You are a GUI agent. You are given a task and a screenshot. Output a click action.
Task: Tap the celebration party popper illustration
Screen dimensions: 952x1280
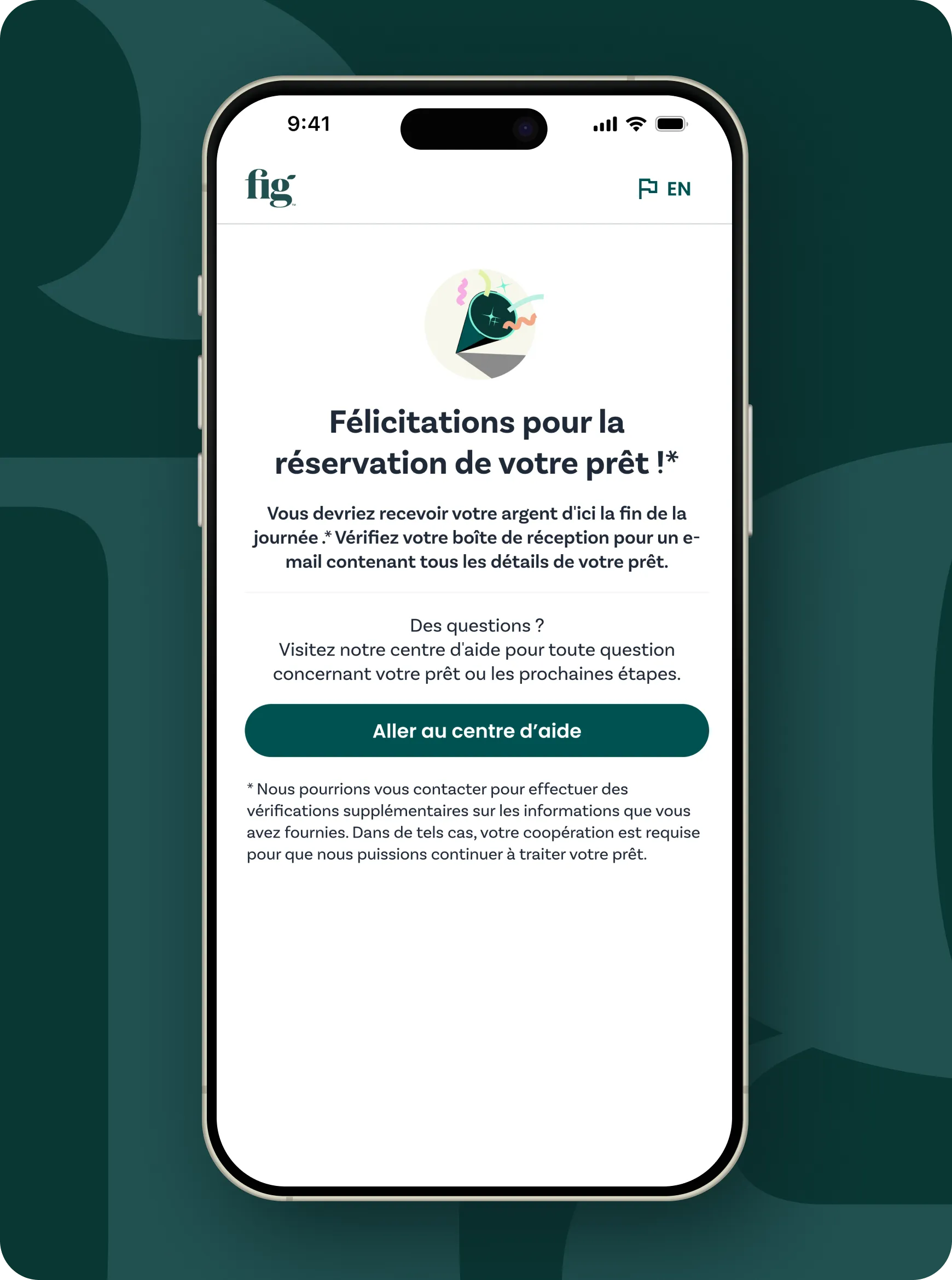(x=477, y=325)
